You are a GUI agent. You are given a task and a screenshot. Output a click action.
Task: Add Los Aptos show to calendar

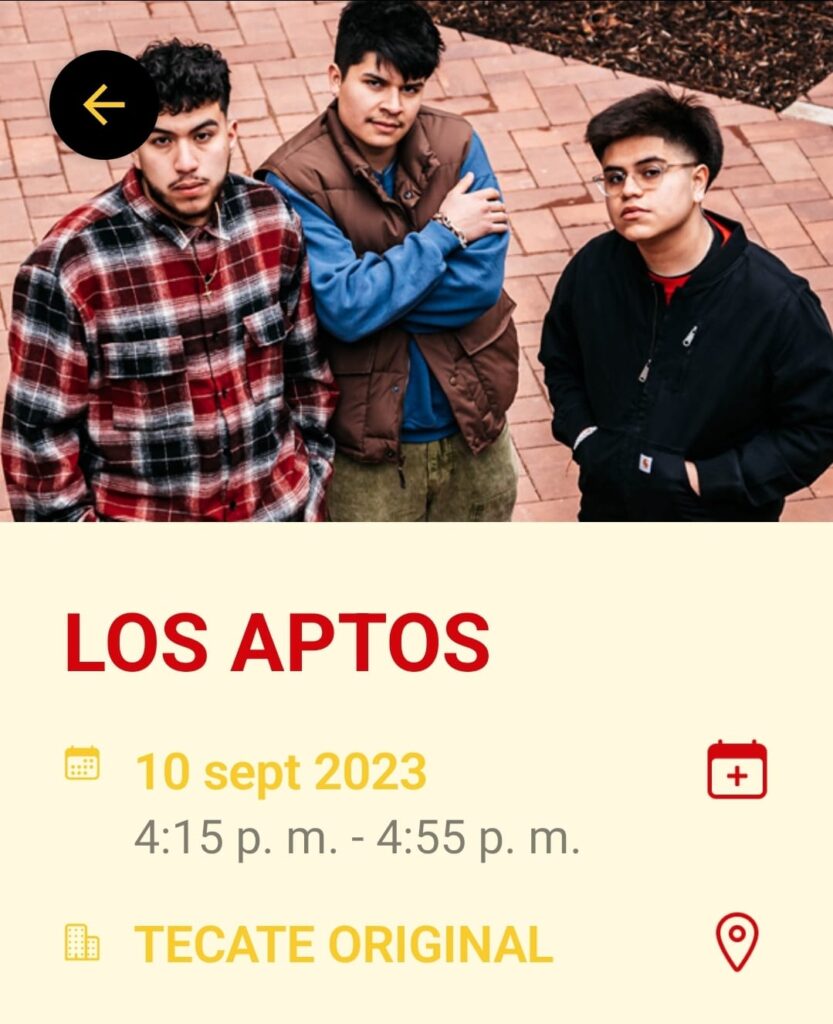[x=737, y=769]
